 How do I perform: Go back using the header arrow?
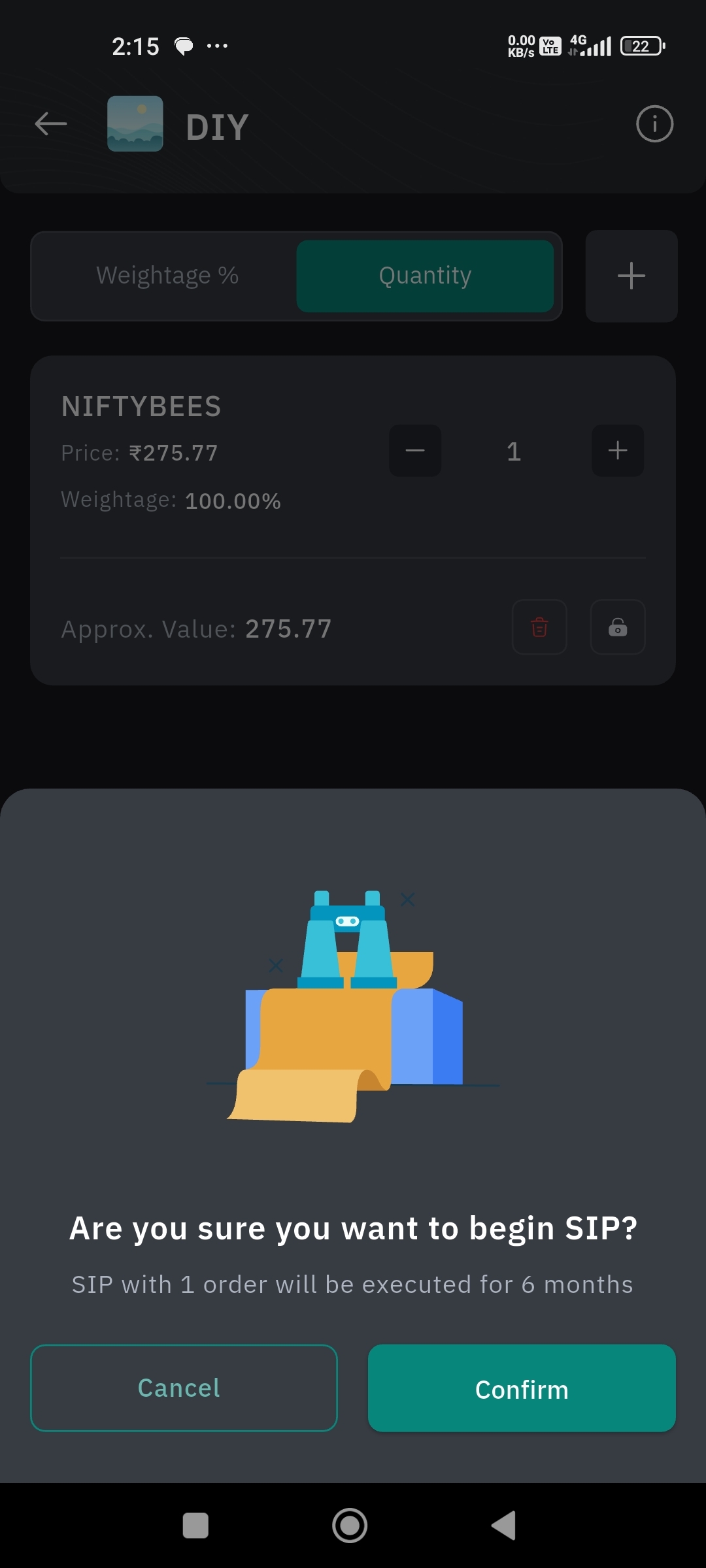(51, 123)
